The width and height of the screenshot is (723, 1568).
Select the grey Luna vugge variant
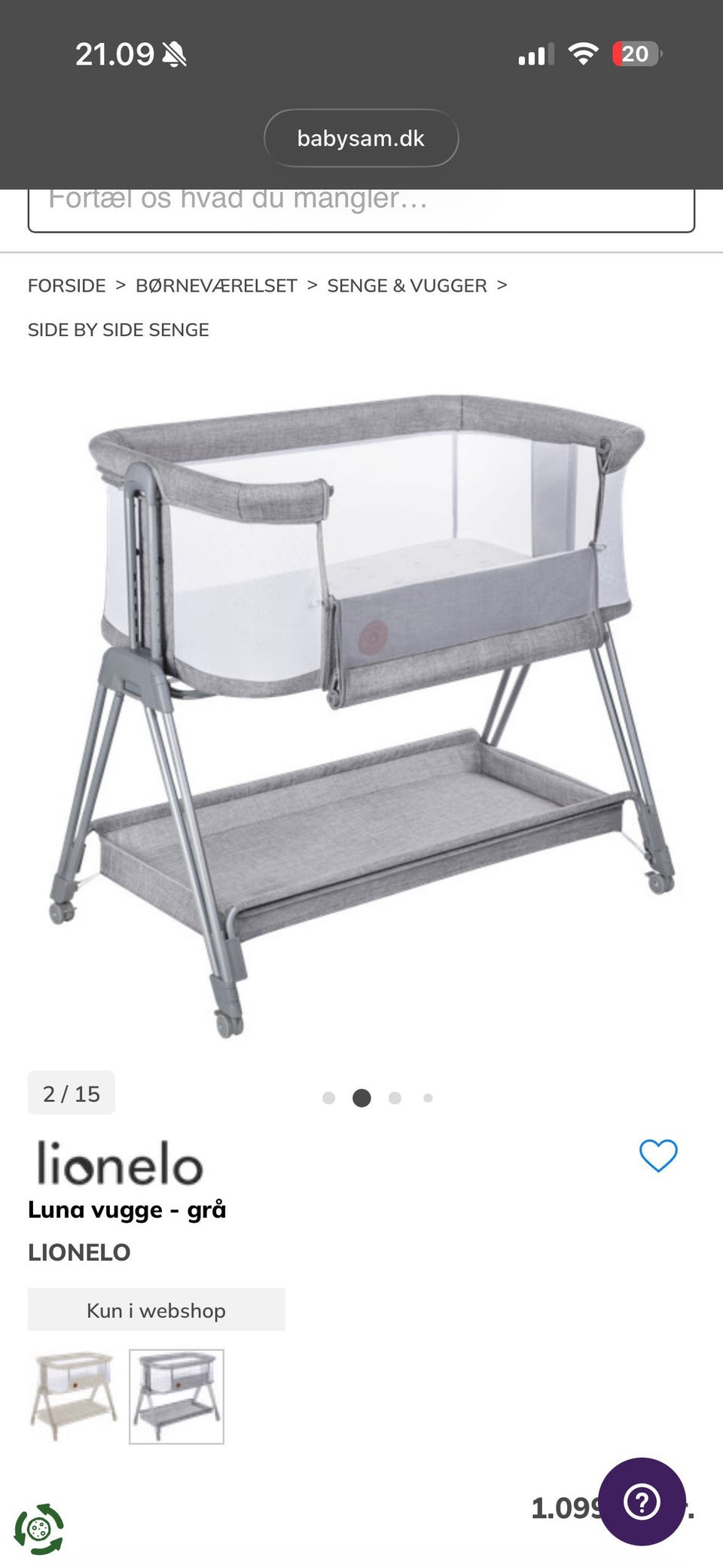coord(176,1396)
